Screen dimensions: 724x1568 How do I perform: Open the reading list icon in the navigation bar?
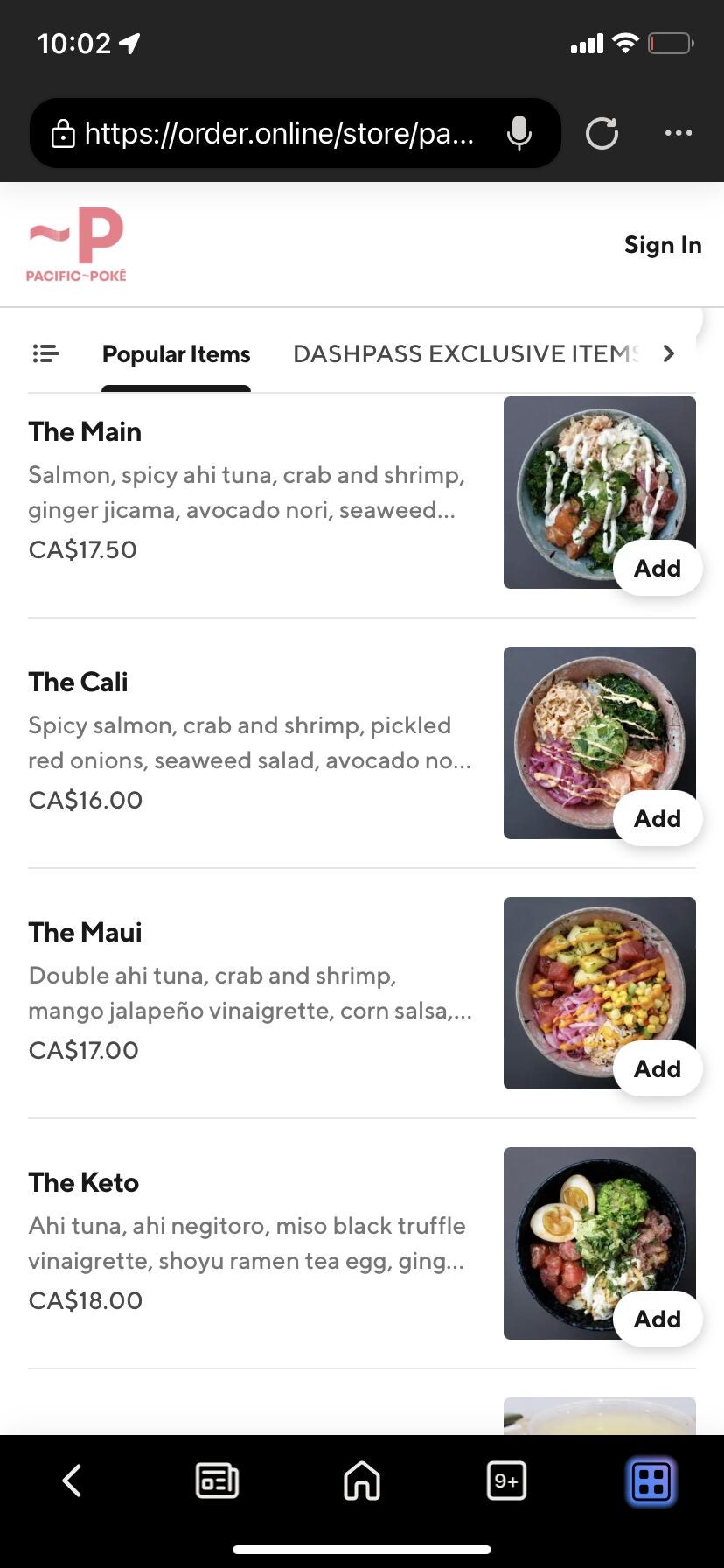point(217,1480)
